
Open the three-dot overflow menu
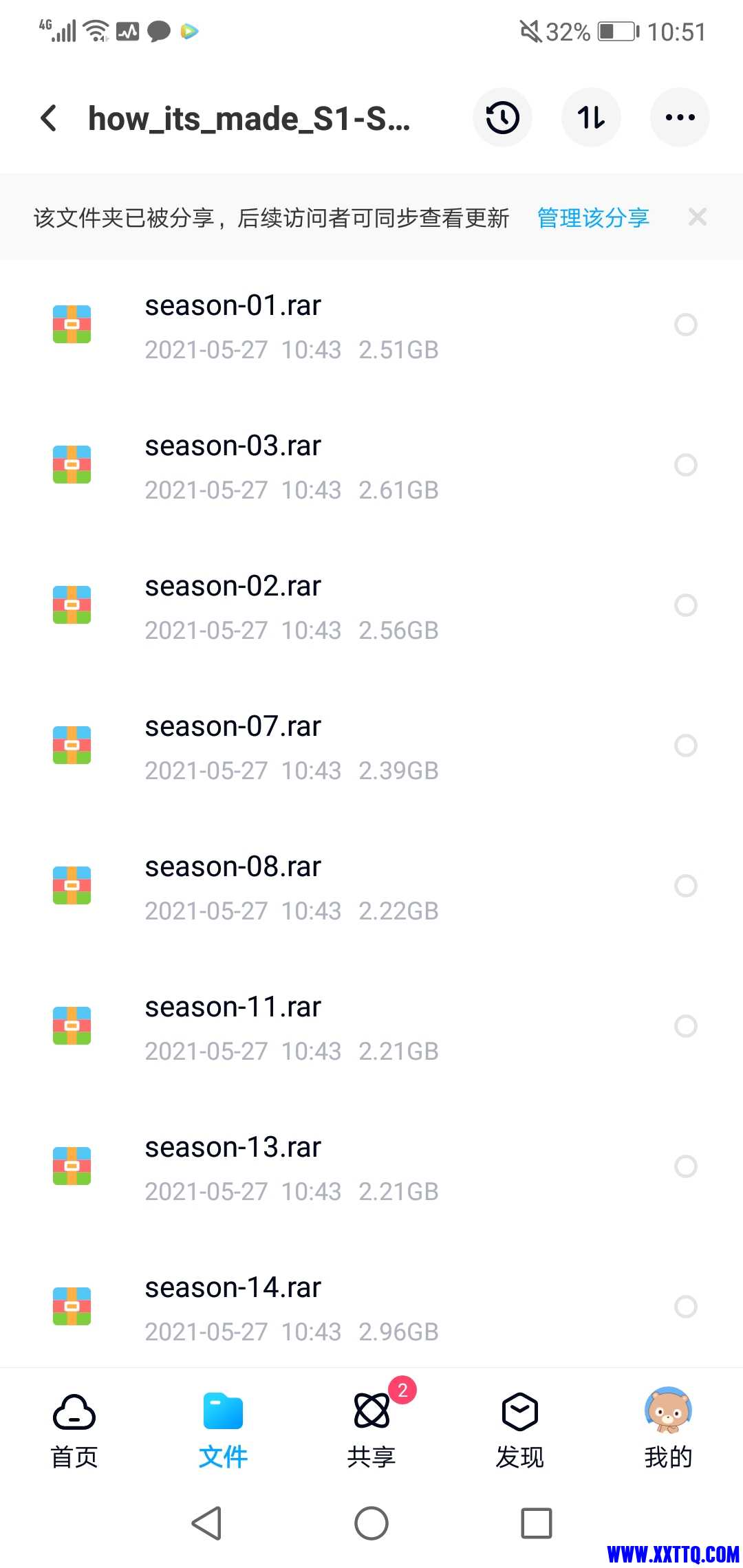(680, 118)
